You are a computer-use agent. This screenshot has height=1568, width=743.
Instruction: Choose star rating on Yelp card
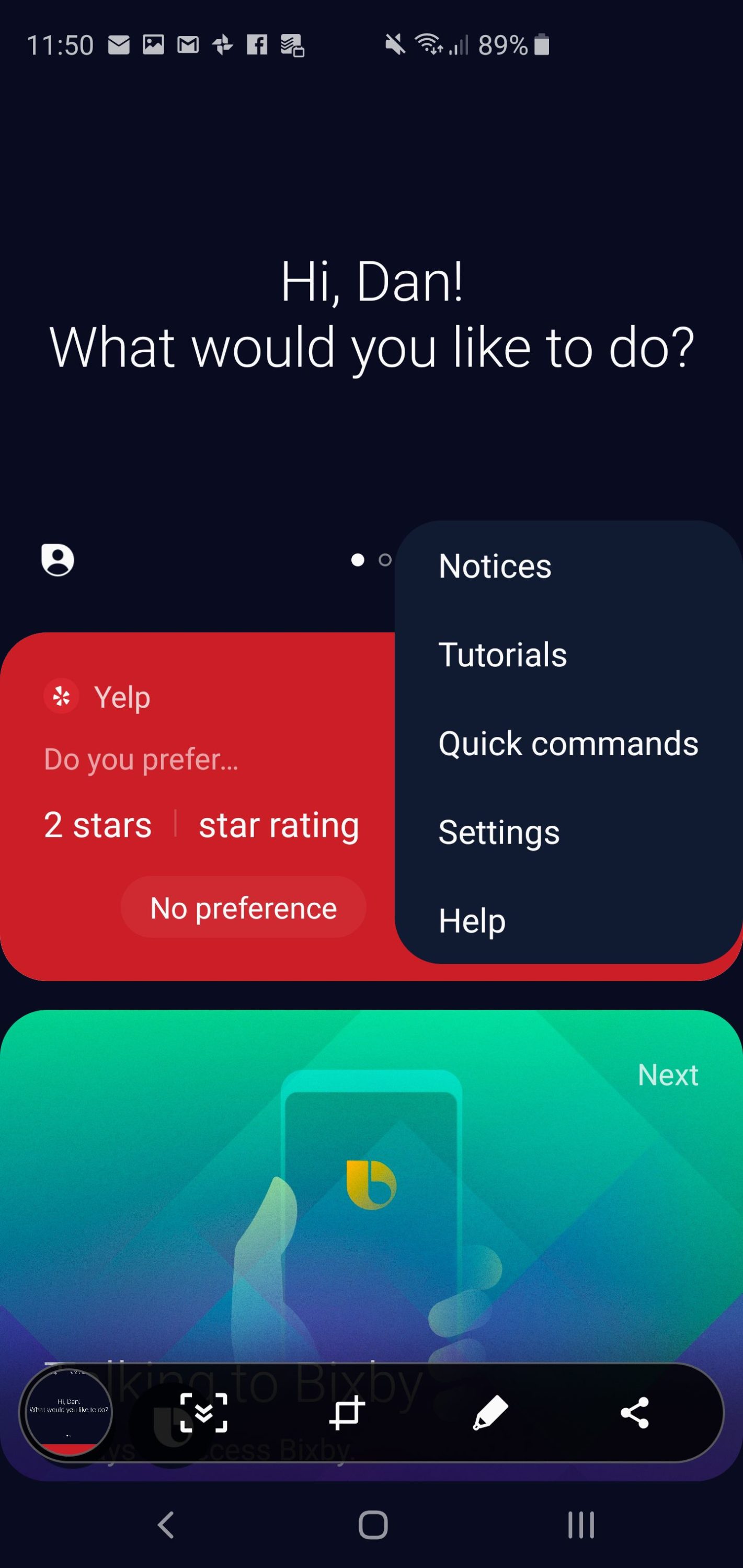[x=279, y=825]
